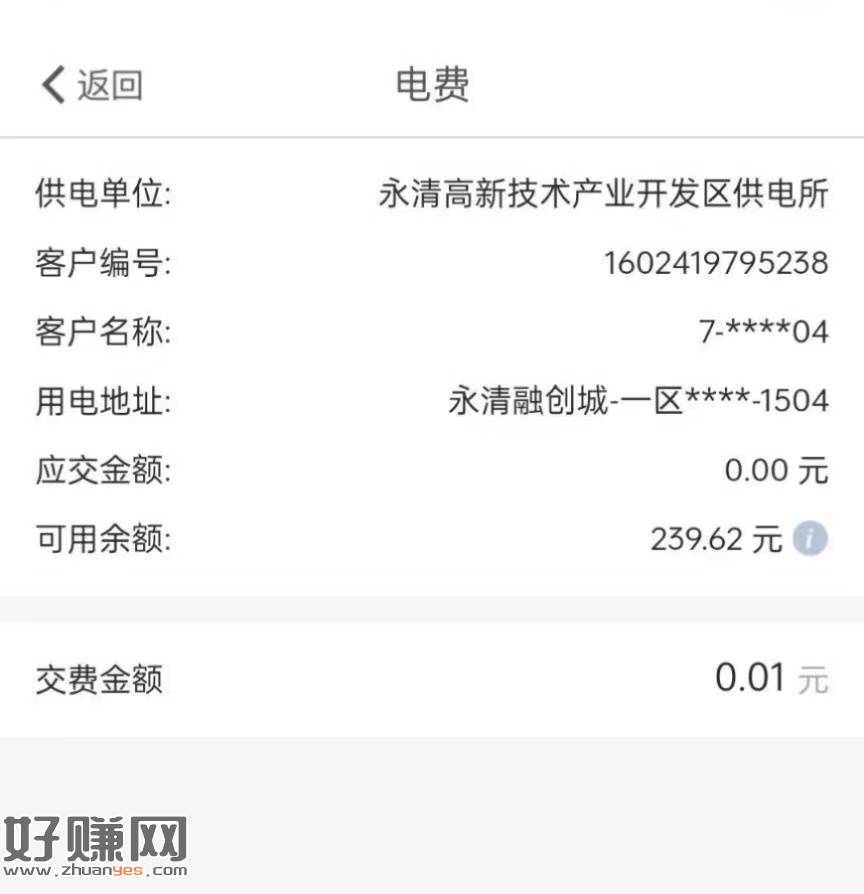The image size is (864, 894).
Task: Go back using the 返回 button
Action: pos(91,85)
